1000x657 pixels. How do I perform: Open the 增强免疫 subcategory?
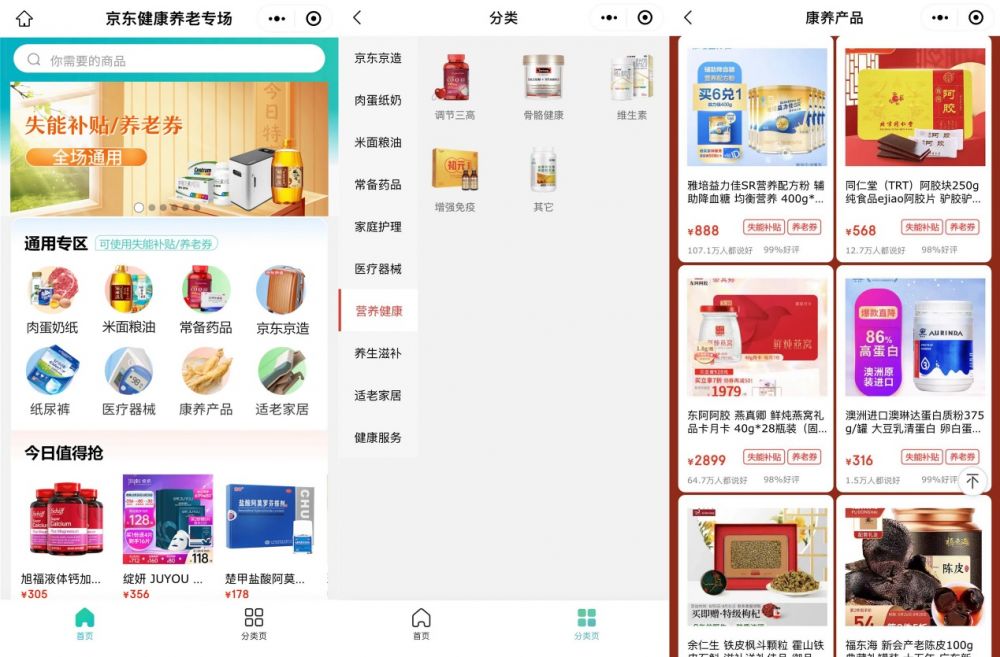[x=455, y=179]
